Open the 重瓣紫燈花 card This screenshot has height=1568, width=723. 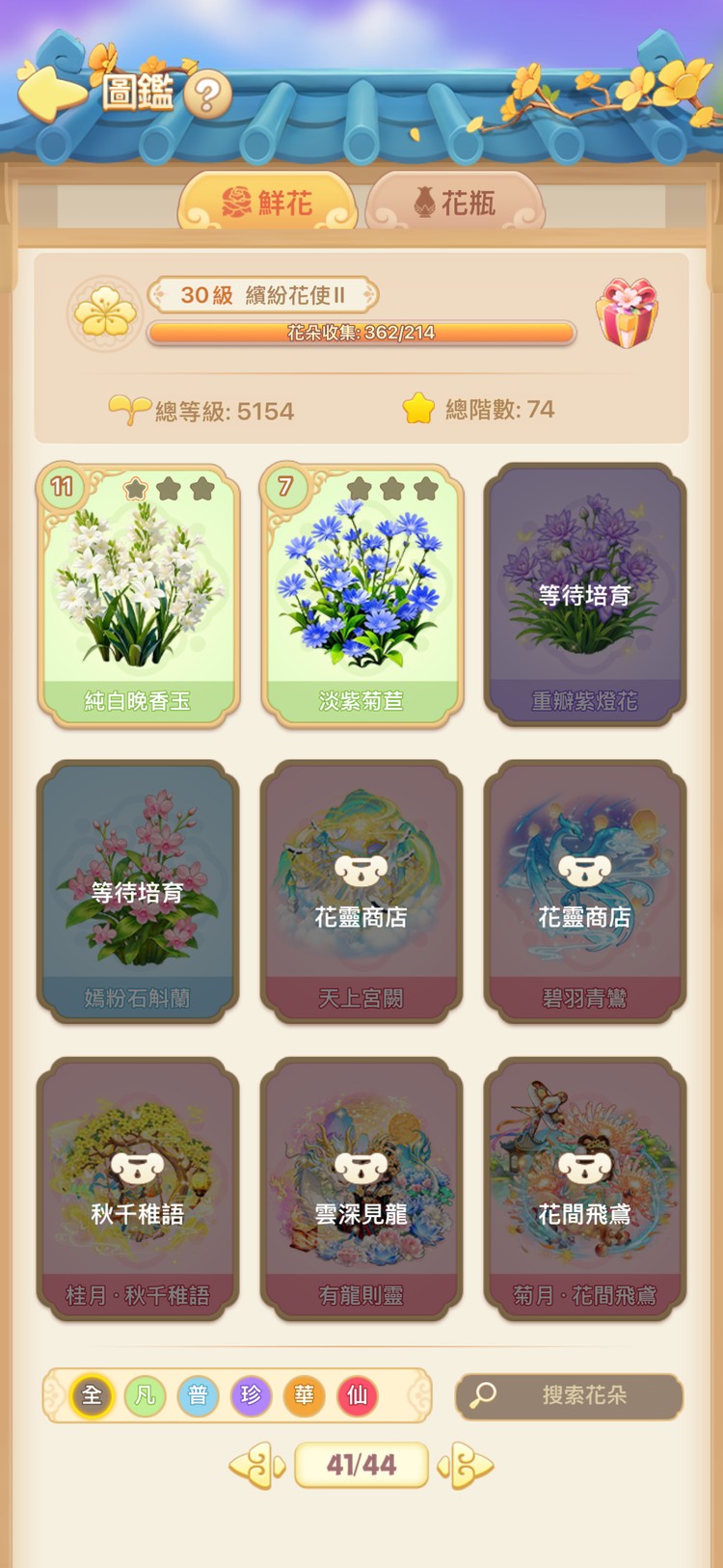click(585, 595)
